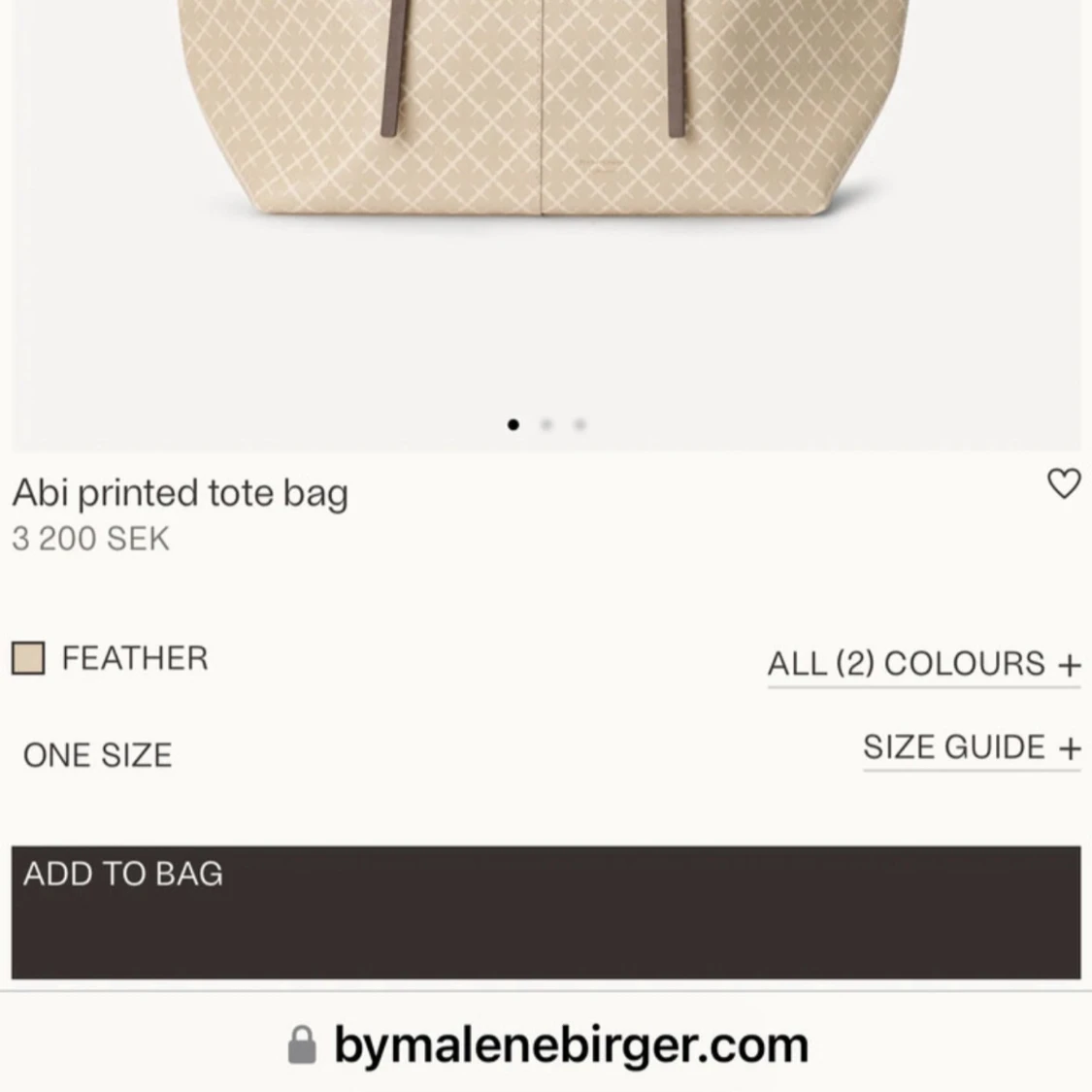View the tote bag product image
The width and height of the screenshot is (1092, 1092).
click(544, 146)
